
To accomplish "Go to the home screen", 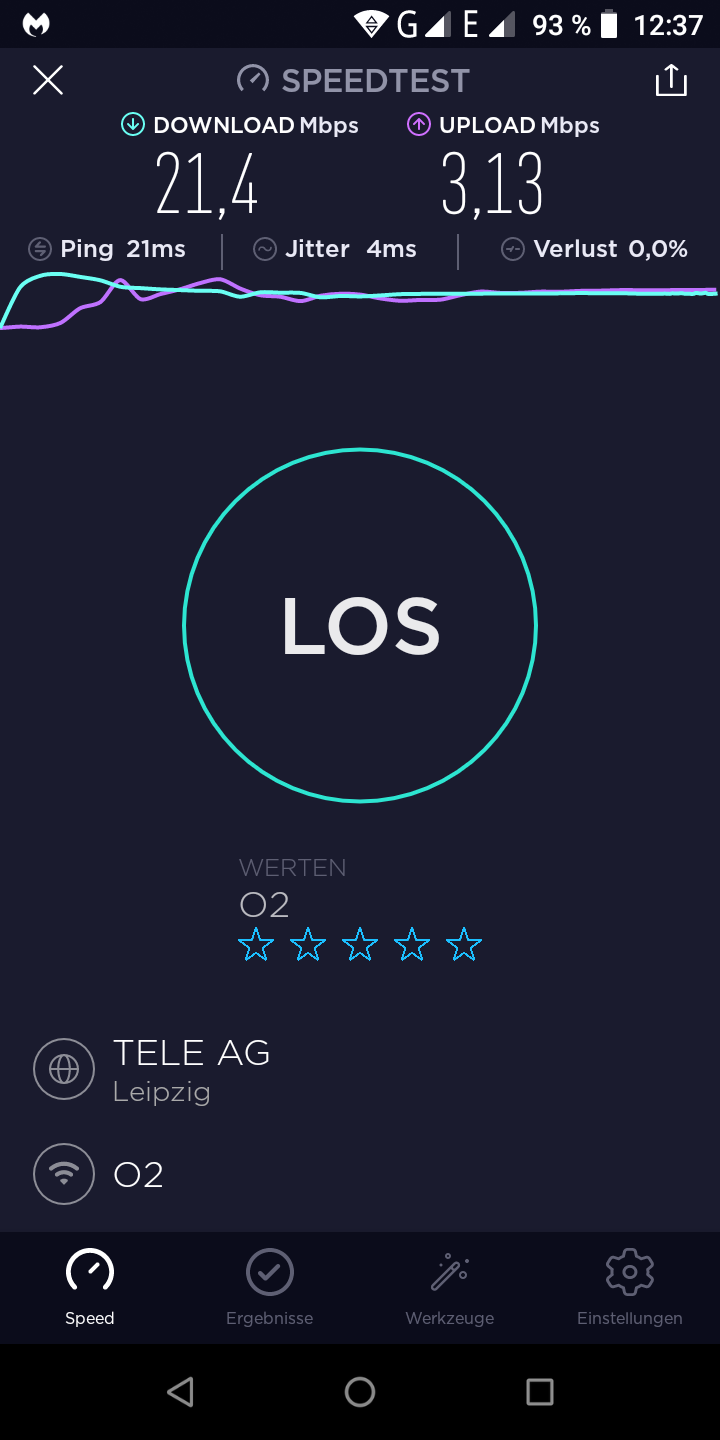I will point(360,1392).
